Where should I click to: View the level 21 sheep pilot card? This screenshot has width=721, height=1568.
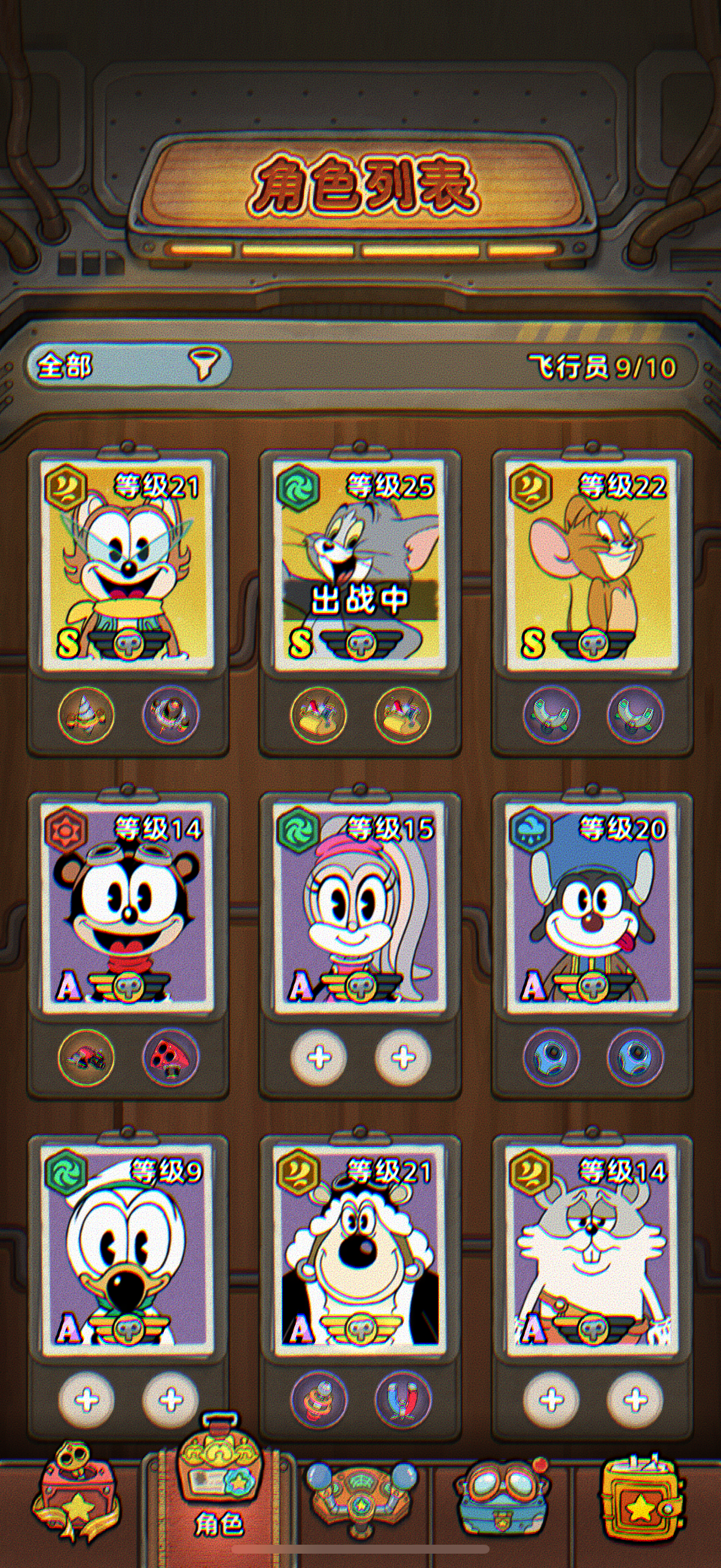click(x=359, y=1249)
